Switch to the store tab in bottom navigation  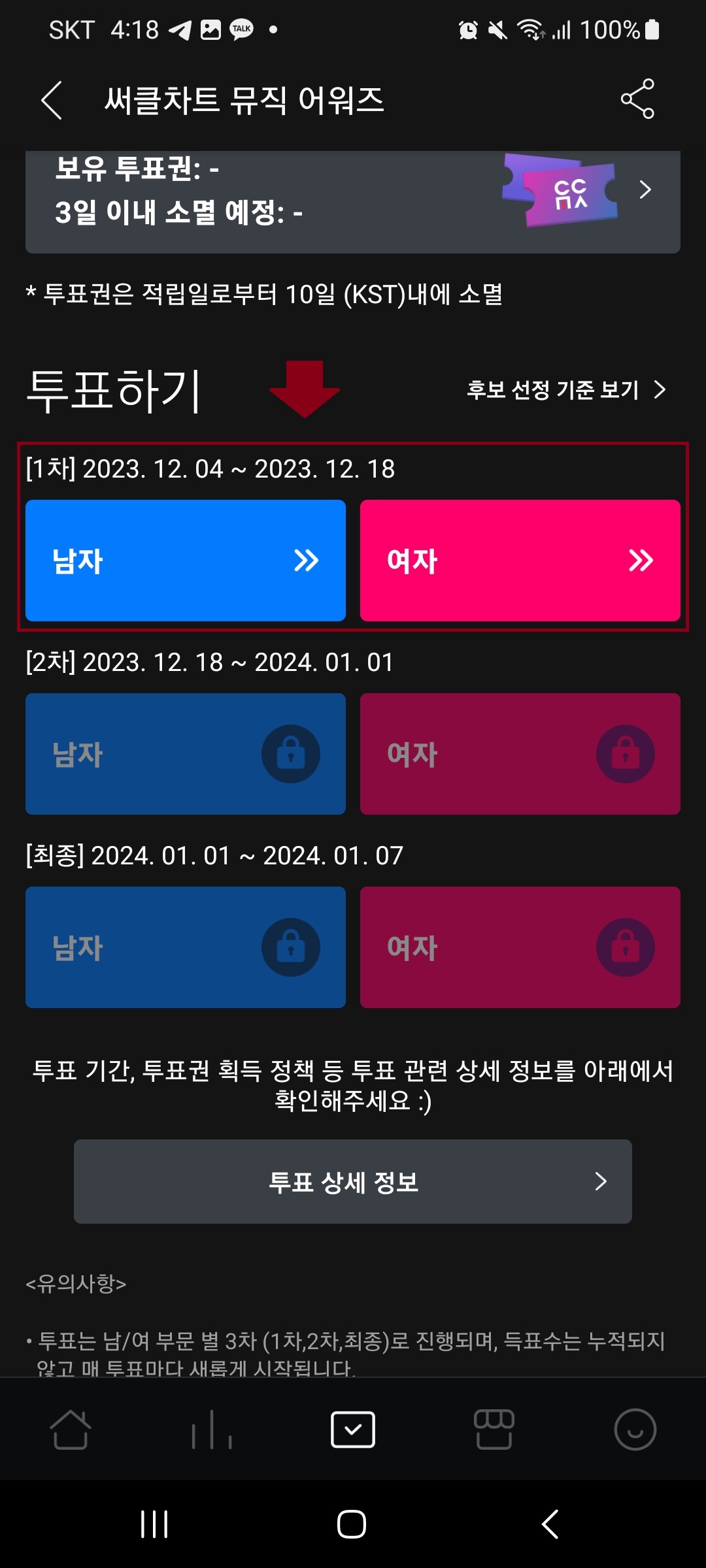[x=494, y=1429]
